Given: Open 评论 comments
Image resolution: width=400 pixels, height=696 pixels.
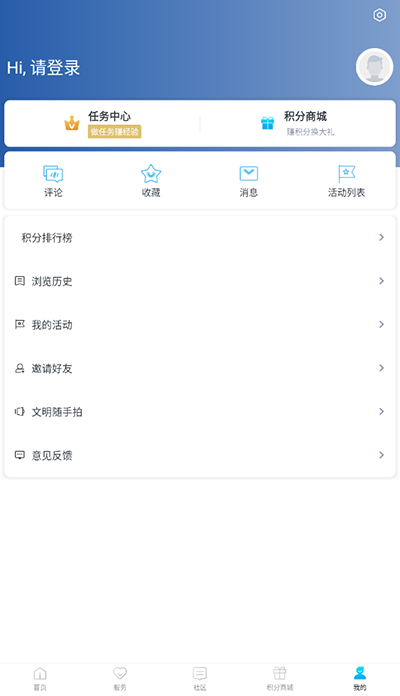Looking at the screenshot, I should click(53, 181).
